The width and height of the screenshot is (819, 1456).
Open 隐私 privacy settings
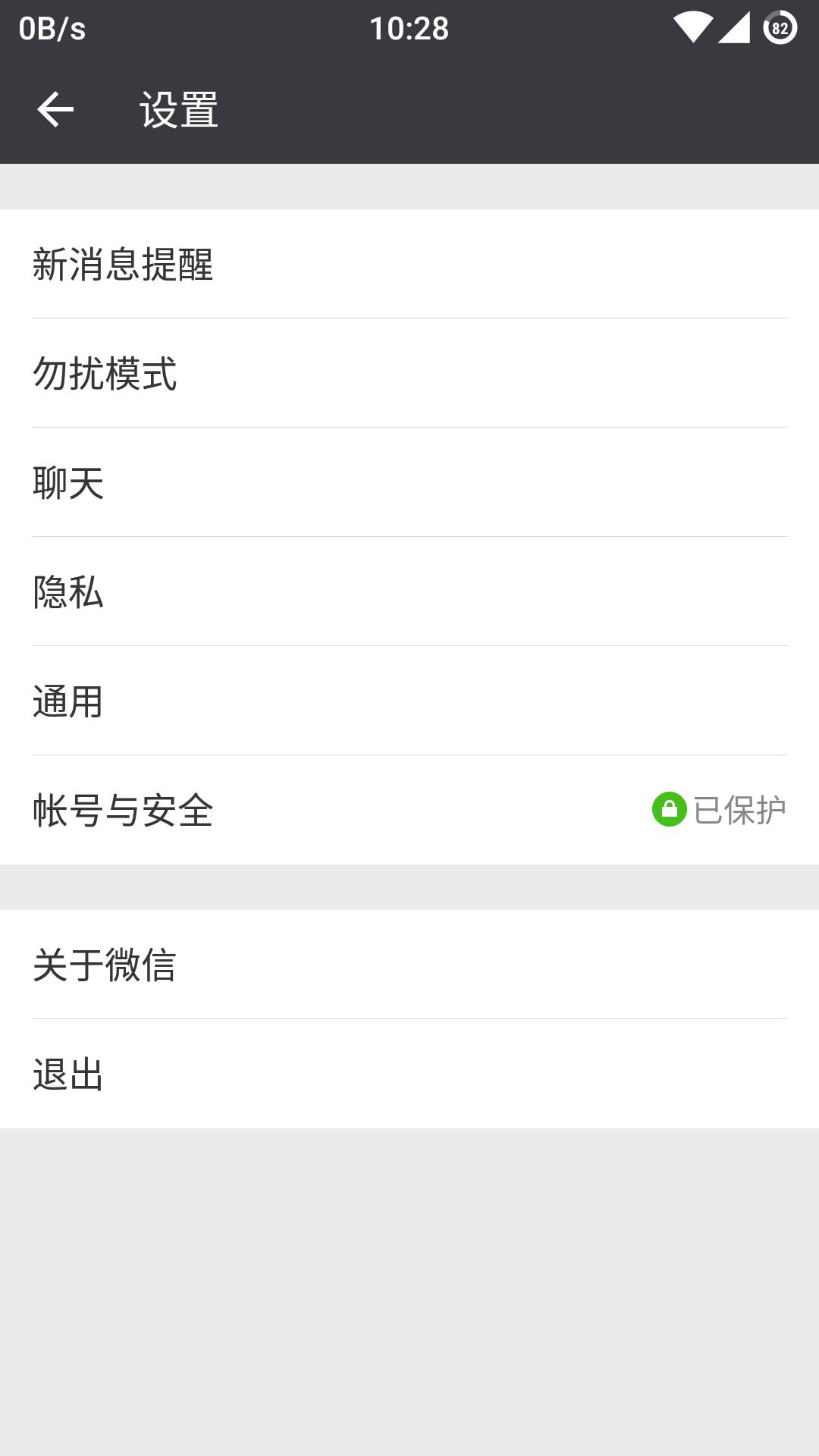click(x=409, y=592)
